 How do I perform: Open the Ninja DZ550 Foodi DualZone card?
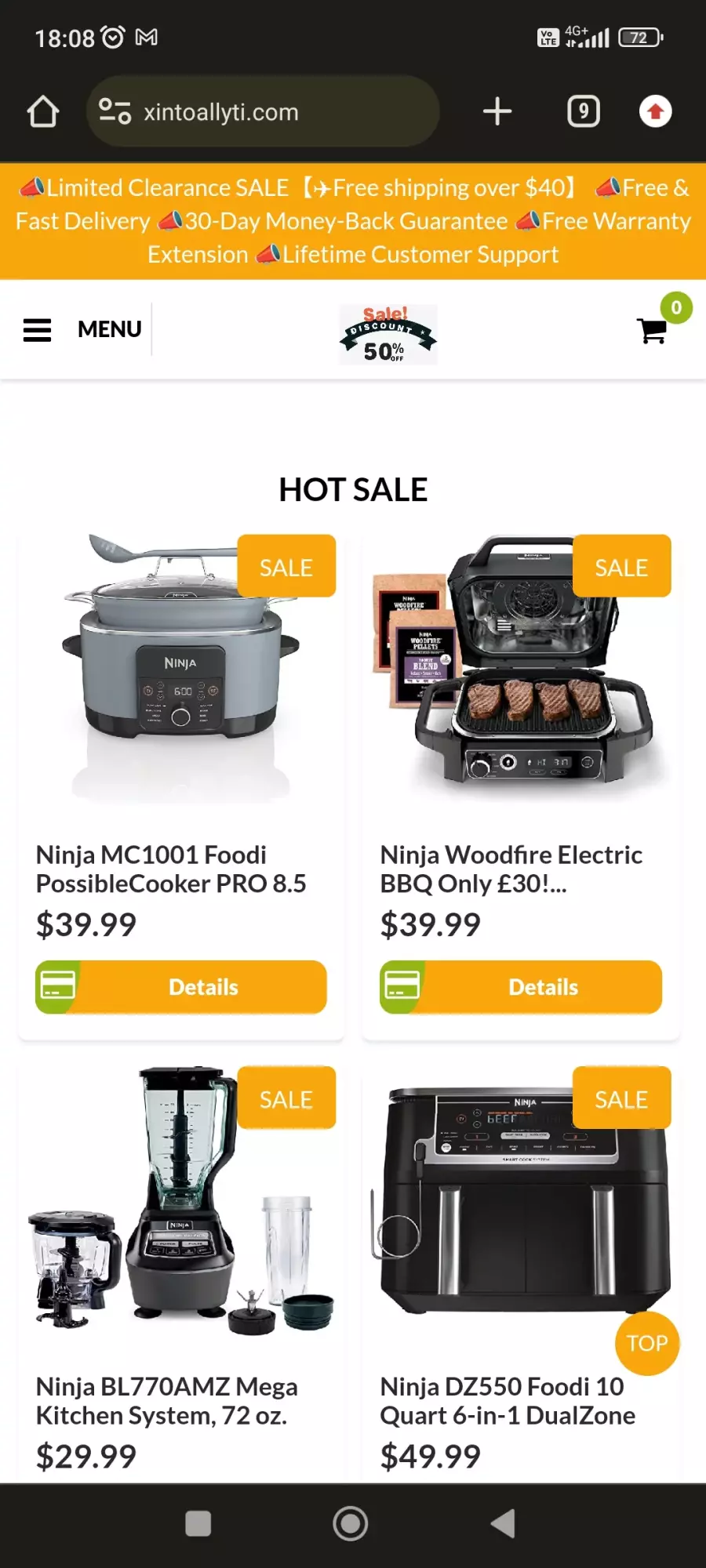[521, 1270]
